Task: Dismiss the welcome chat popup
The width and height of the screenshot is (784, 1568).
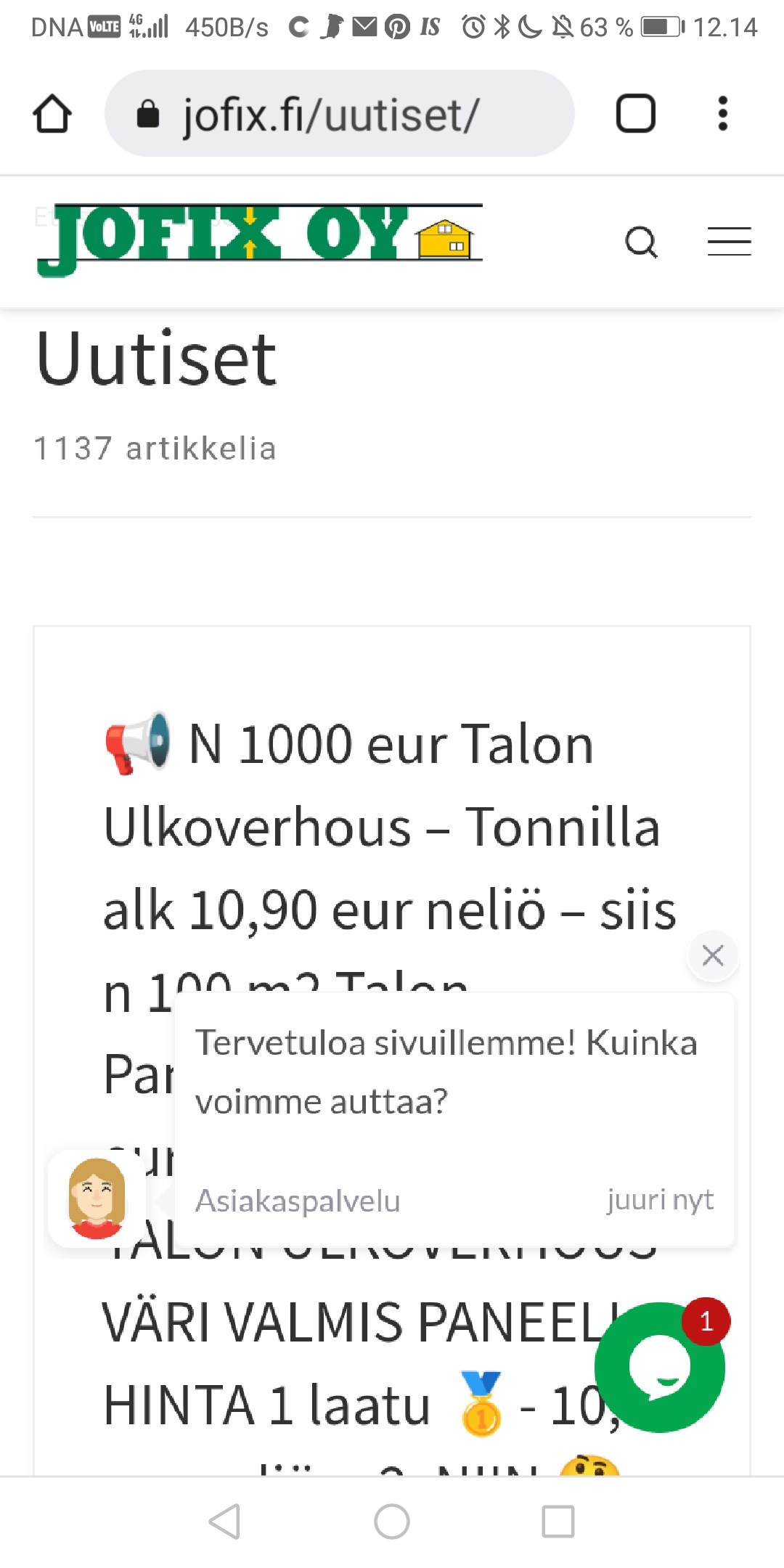Action: [714, 955]
